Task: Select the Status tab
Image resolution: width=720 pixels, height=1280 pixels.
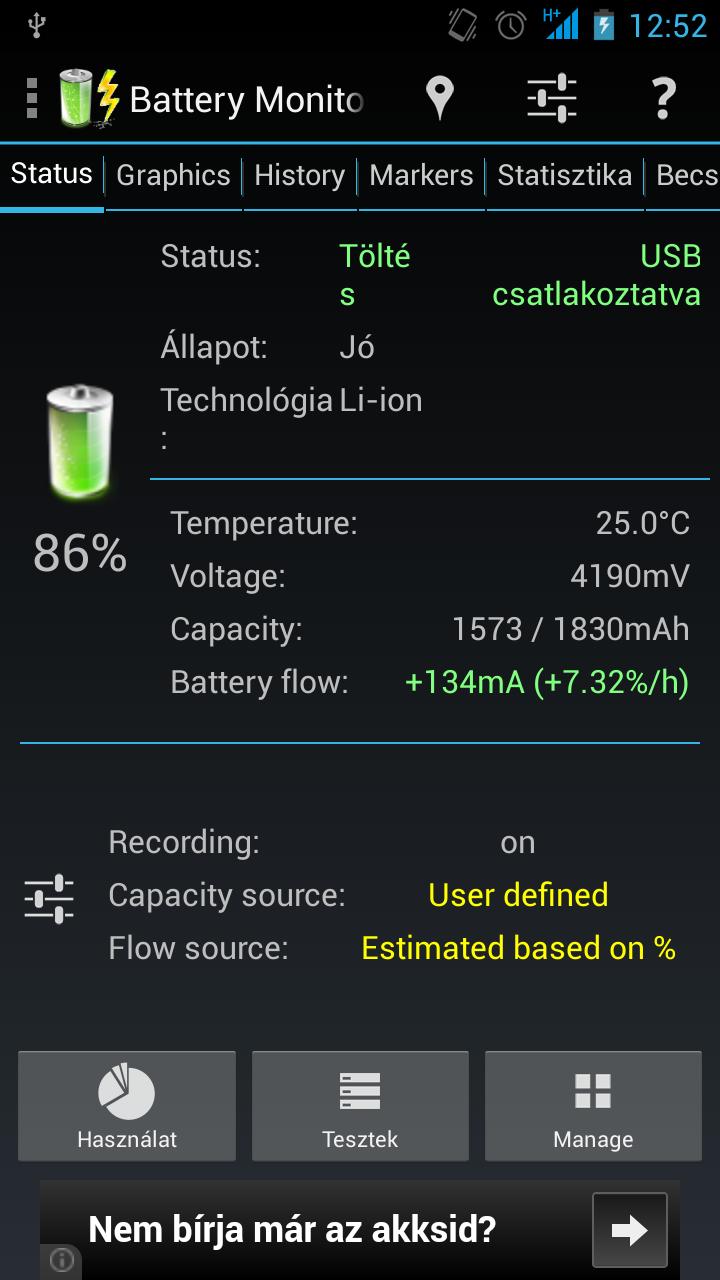Action: [x=52, y=175]
